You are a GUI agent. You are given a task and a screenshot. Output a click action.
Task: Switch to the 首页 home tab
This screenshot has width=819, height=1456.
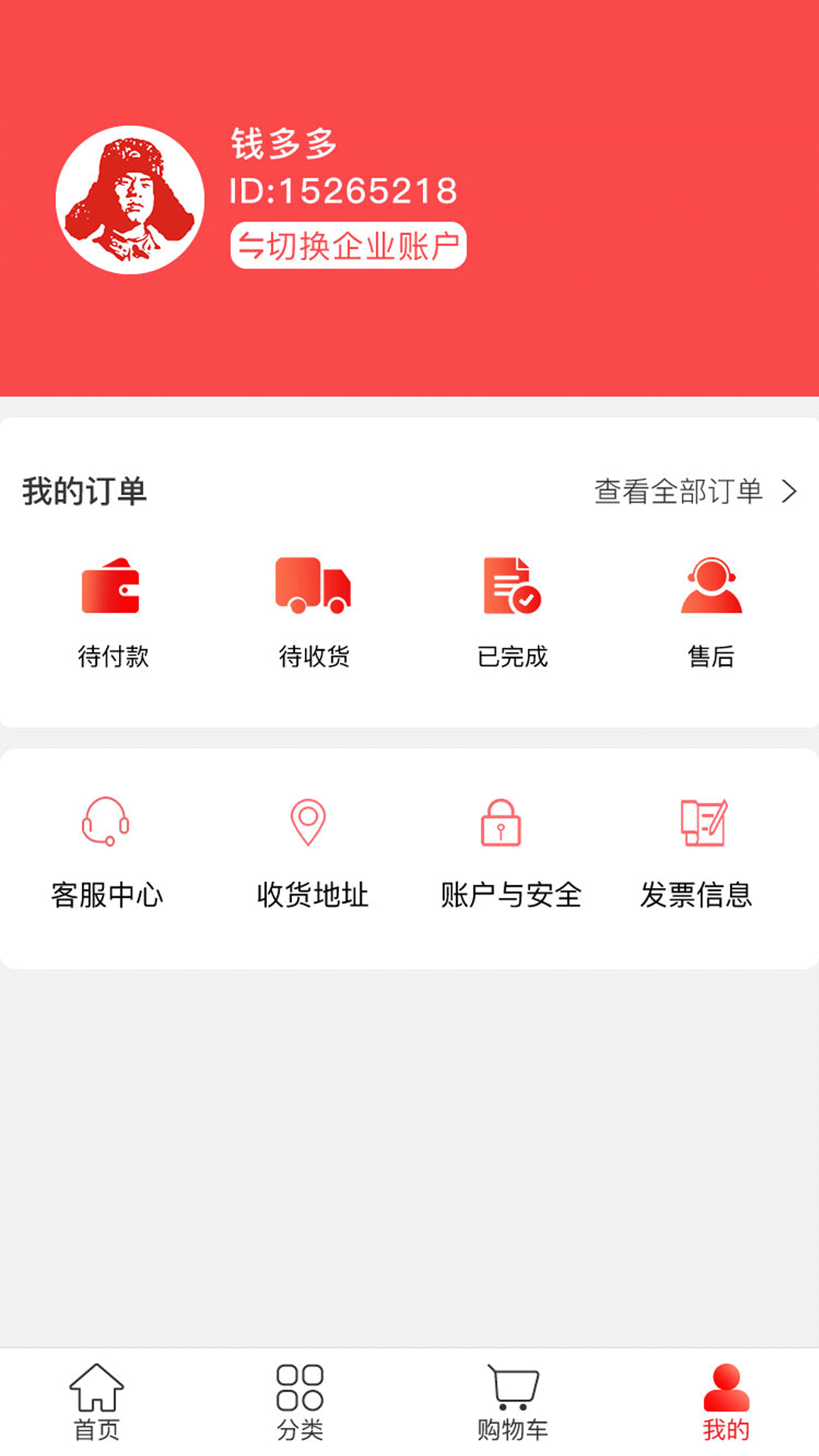(96, 1402)
